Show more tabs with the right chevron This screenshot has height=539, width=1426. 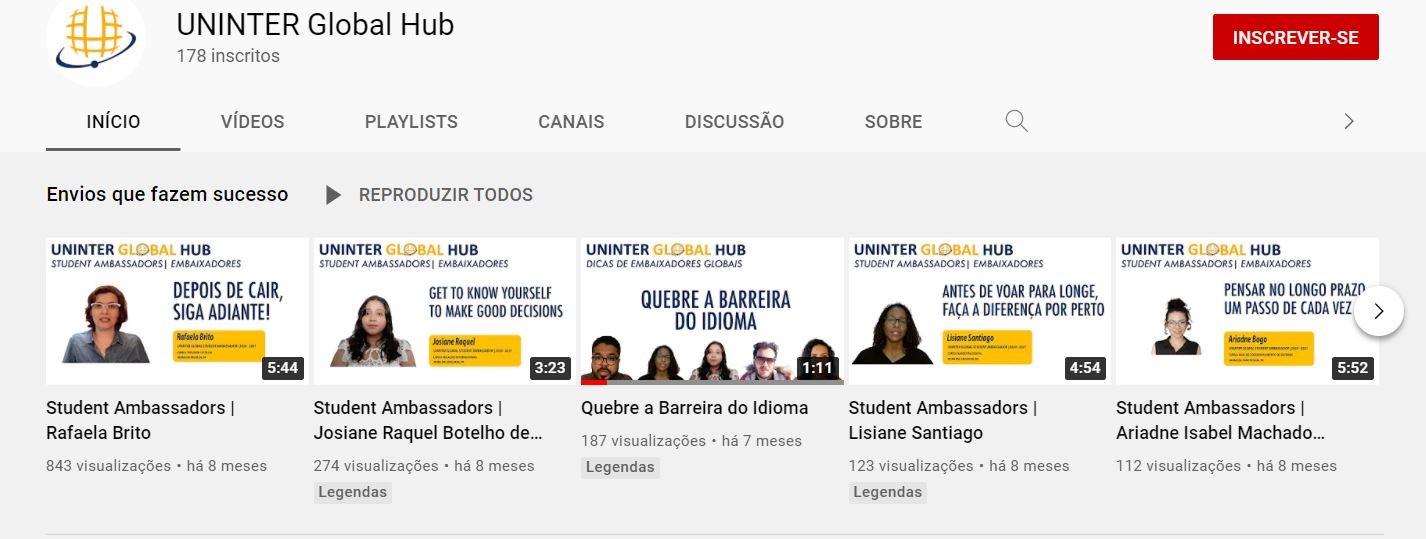click(x=1348, y=122)
